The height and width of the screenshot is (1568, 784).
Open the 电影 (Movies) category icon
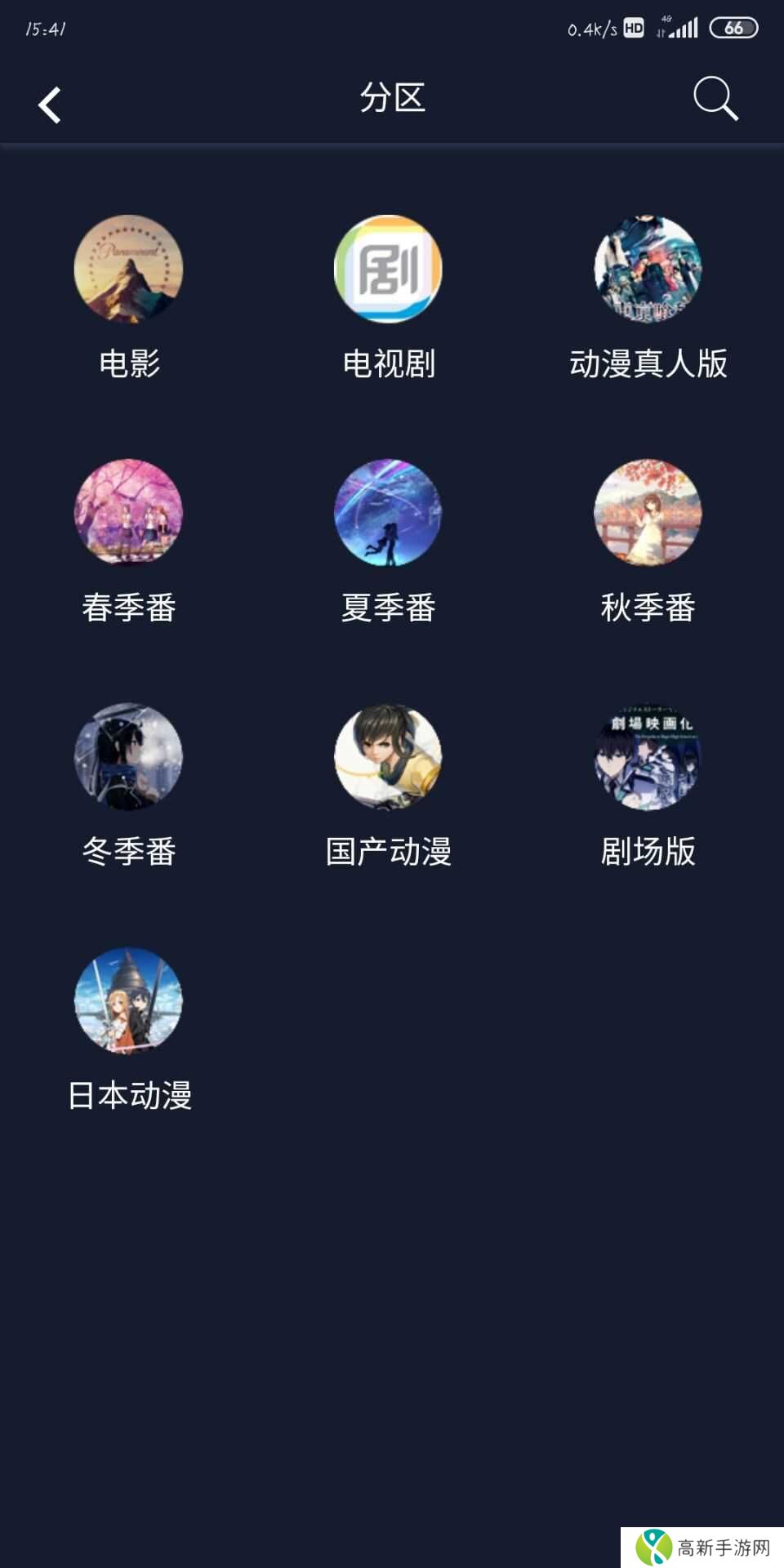tap(129, 269)
